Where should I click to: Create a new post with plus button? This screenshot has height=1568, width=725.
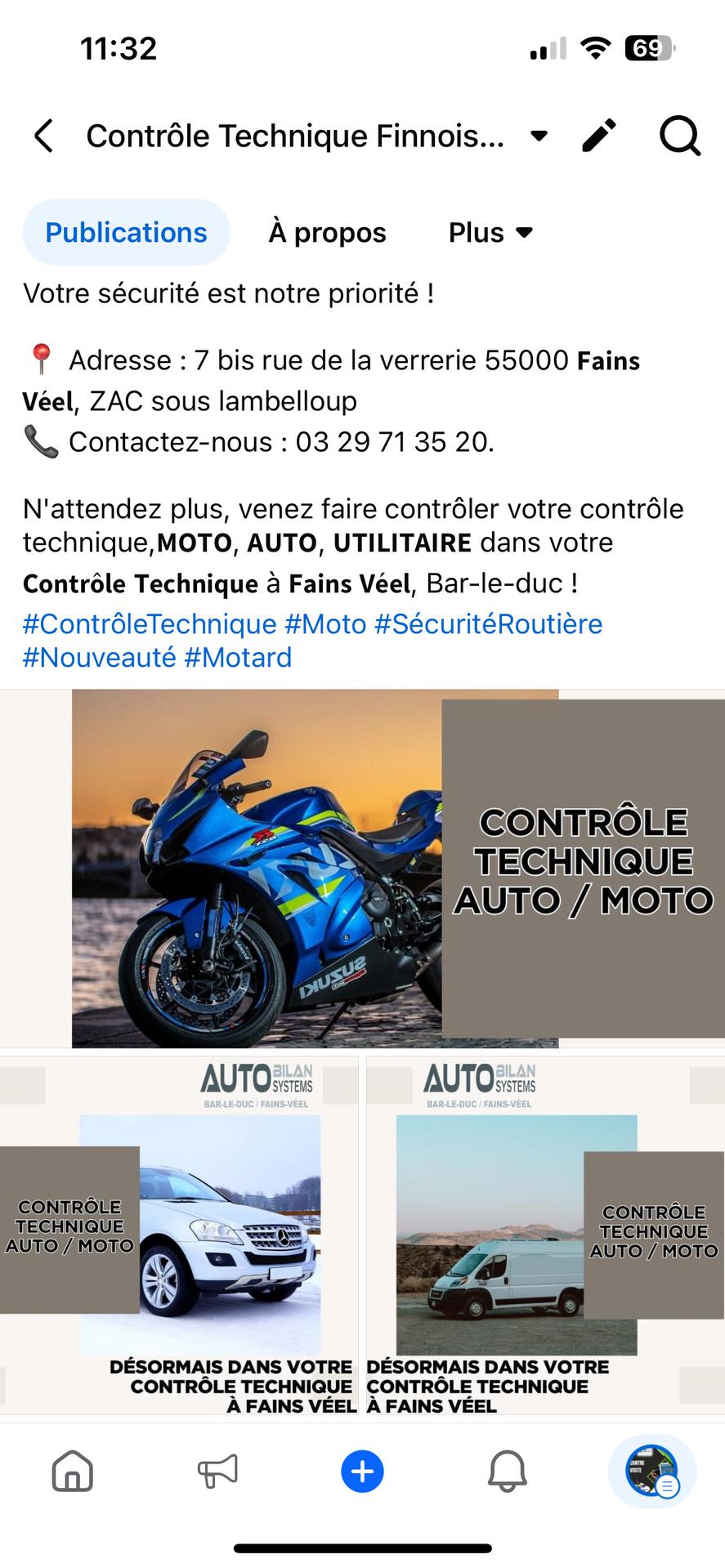click(362, 1472)
